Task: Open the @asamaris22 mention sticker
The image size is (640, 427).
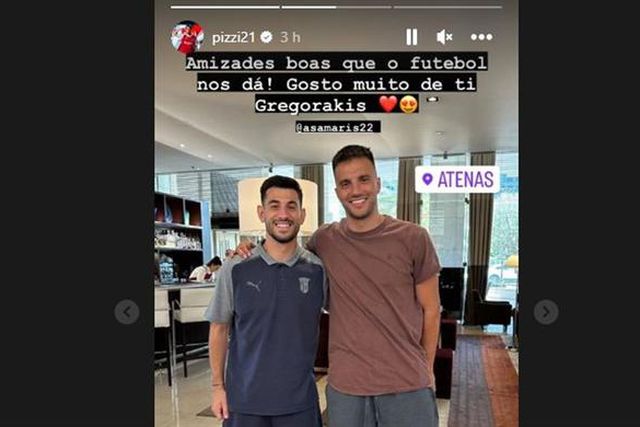Action: click(x=337, y=127)
